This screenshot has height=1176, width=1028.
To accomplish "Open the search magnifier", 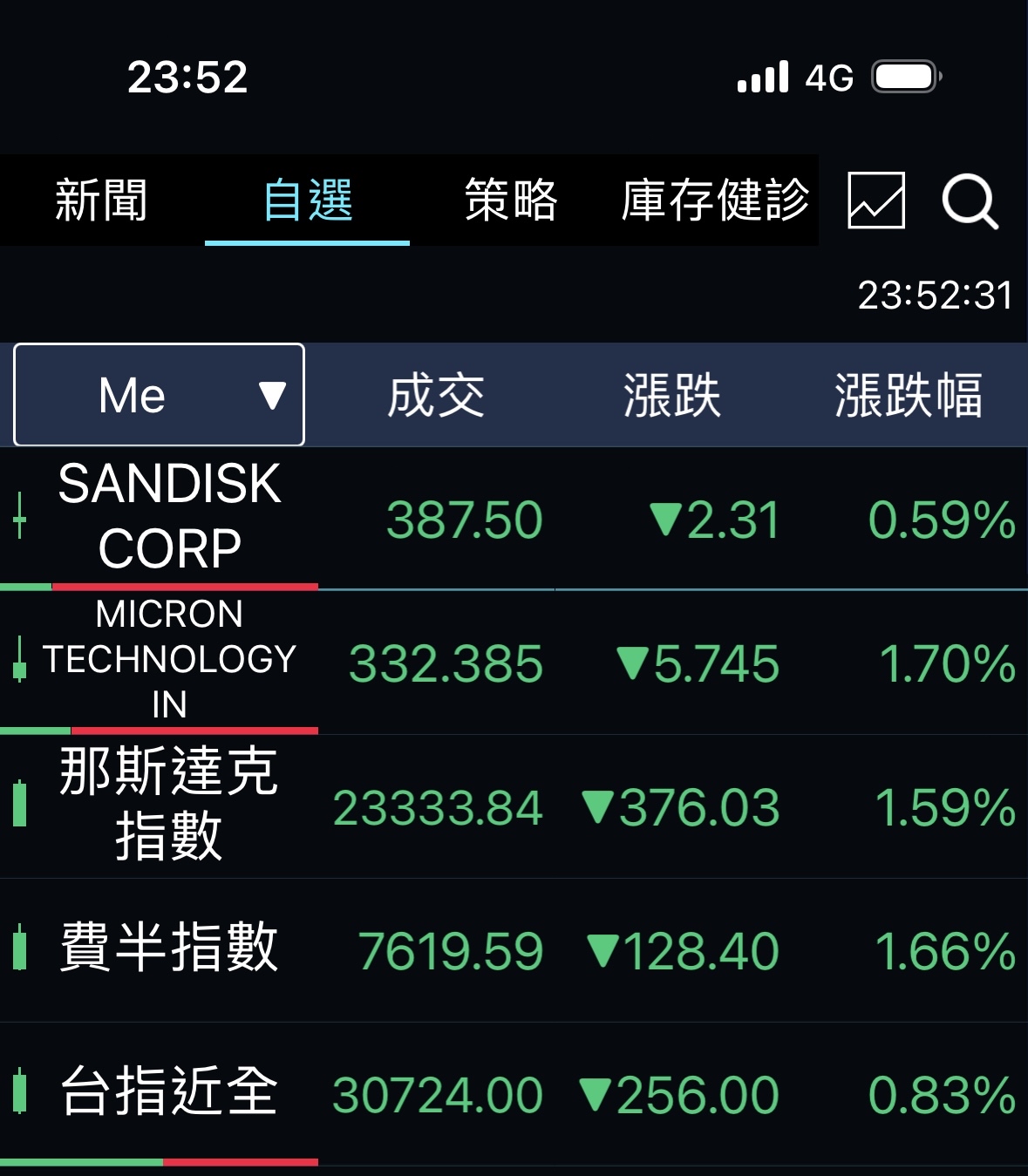I will [x=970, y=201].
